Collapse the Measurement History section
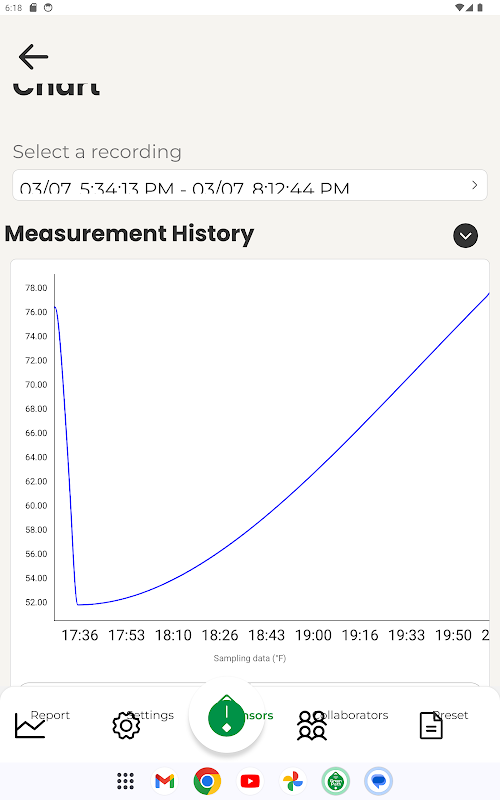Image resolution: width=500 pixels, height=800 pixels. [x=465, y=236]
